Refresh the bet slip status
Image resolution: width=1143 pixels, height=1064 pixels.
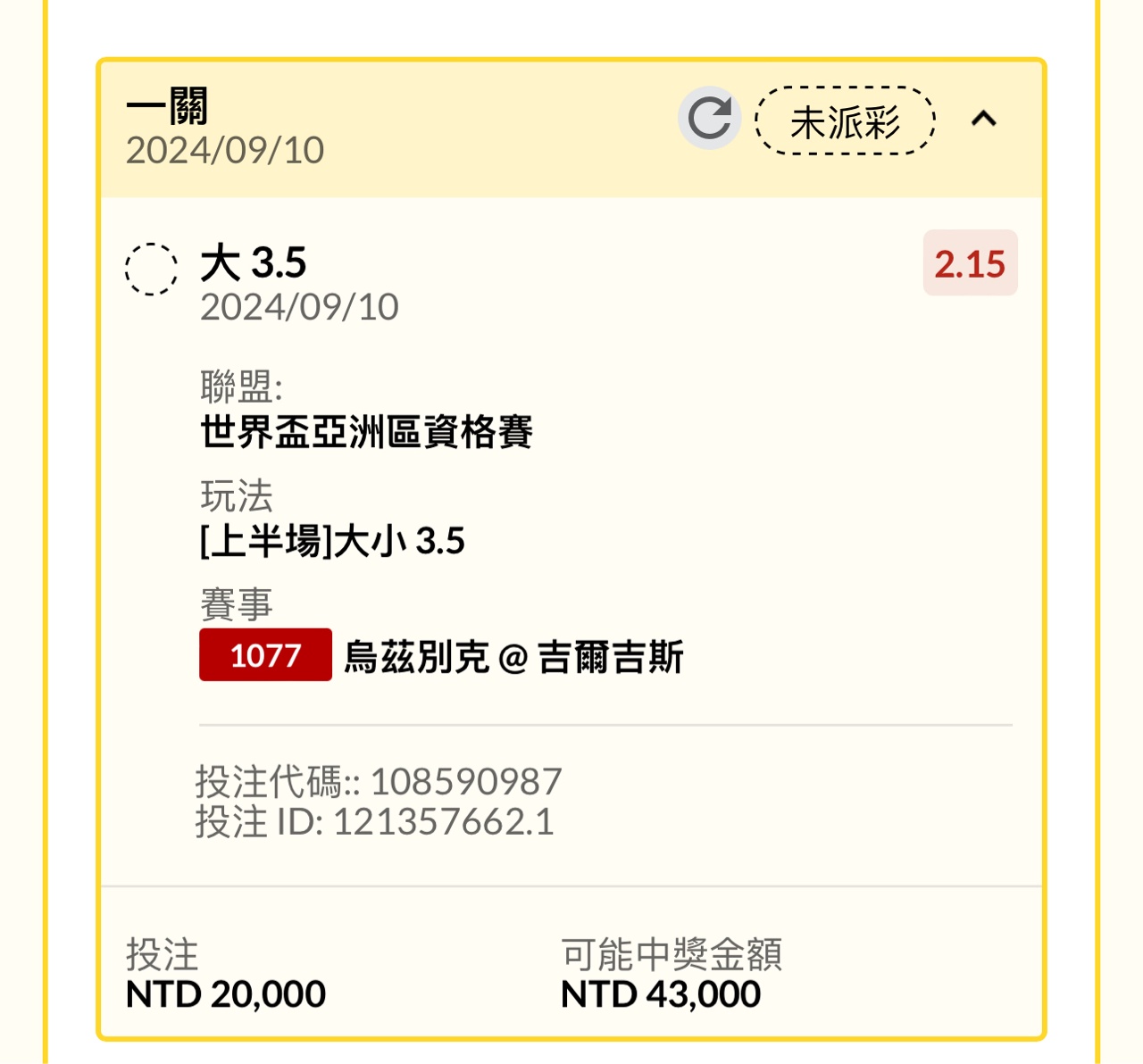[x=709, y=118]
